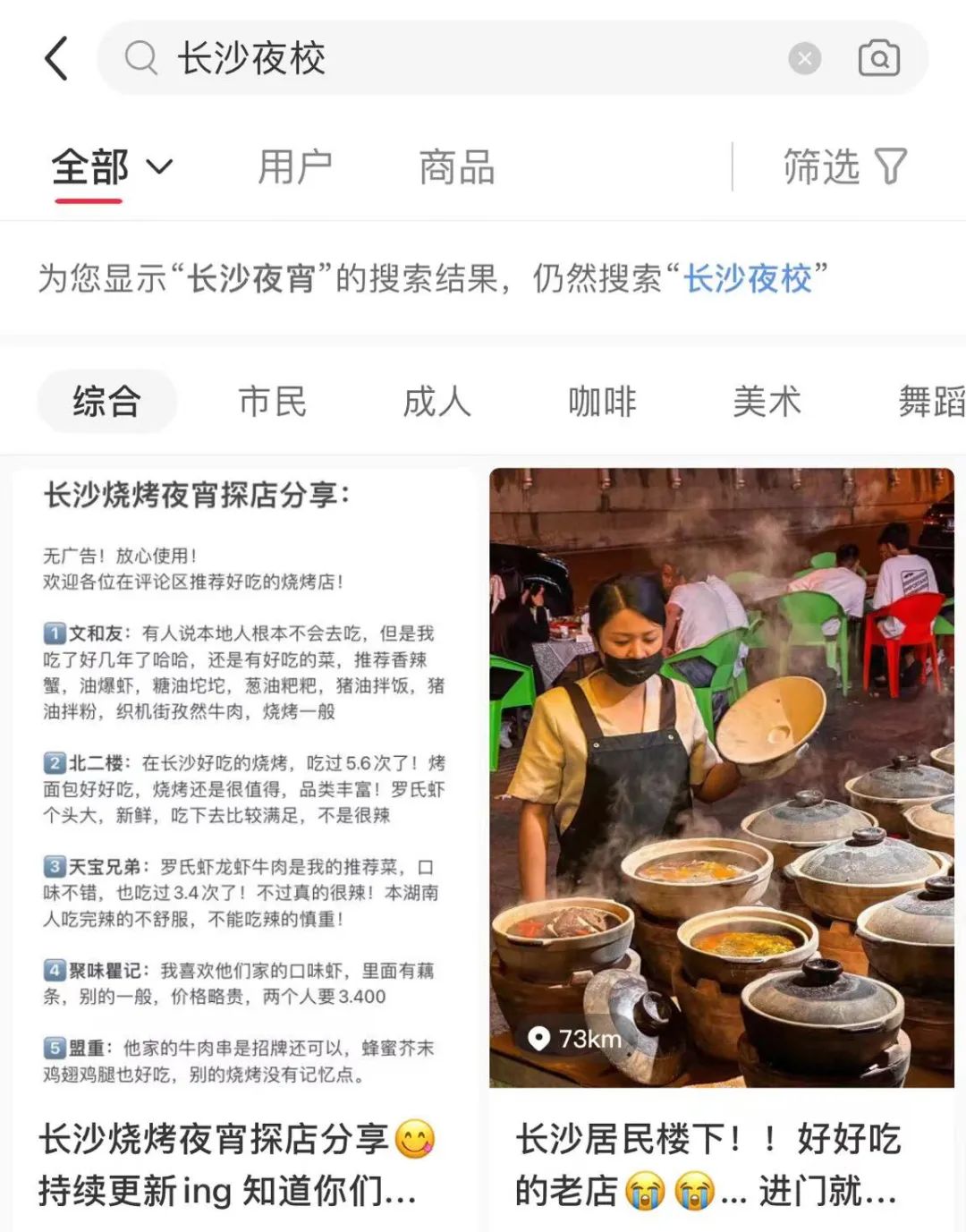Image resolution: width=966 pixels, height=1232 pixels.
Task: Tap the 长沙夜校 search field
Action: coord(447,59)
